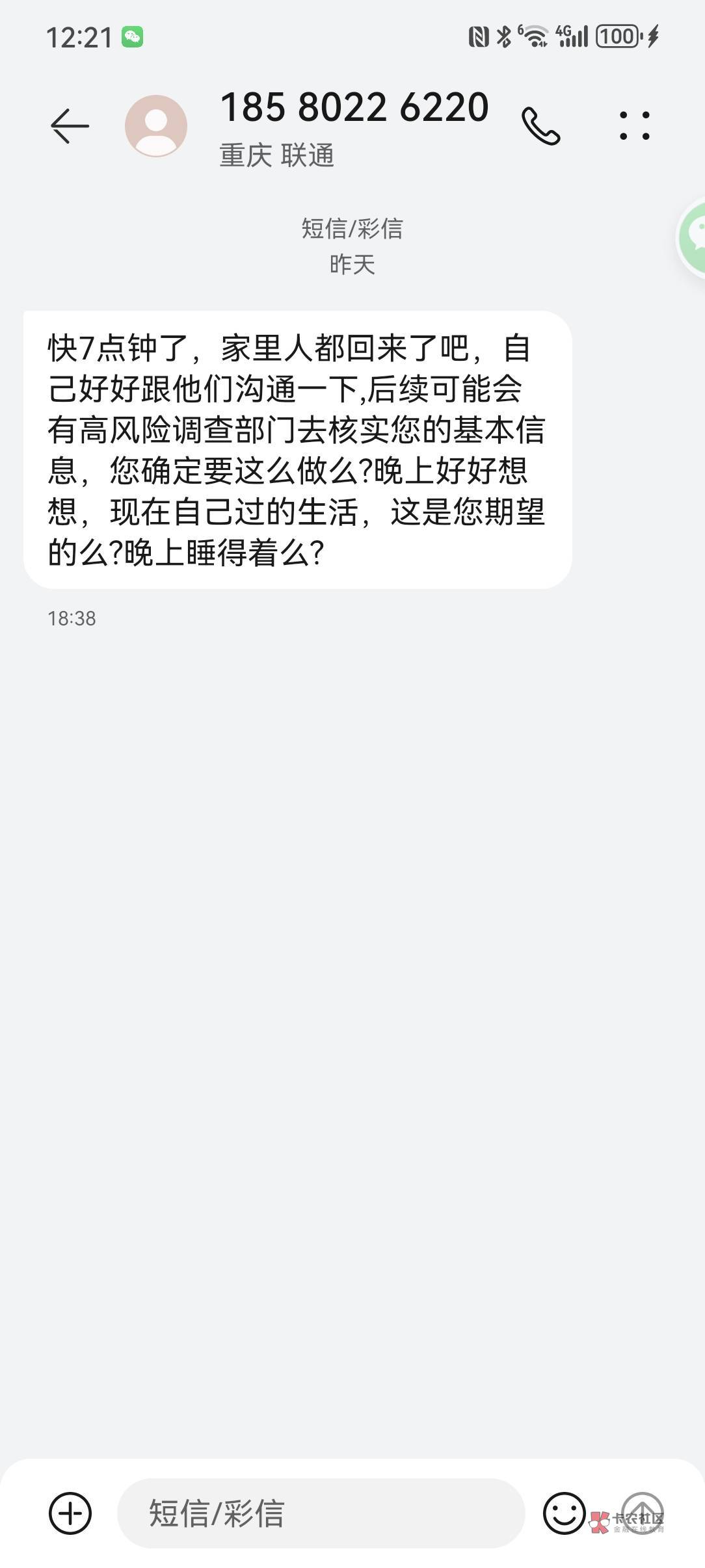Open the four-dot more options menu
The width and height of the screenshot is (705, 1568).
(634, 125)
